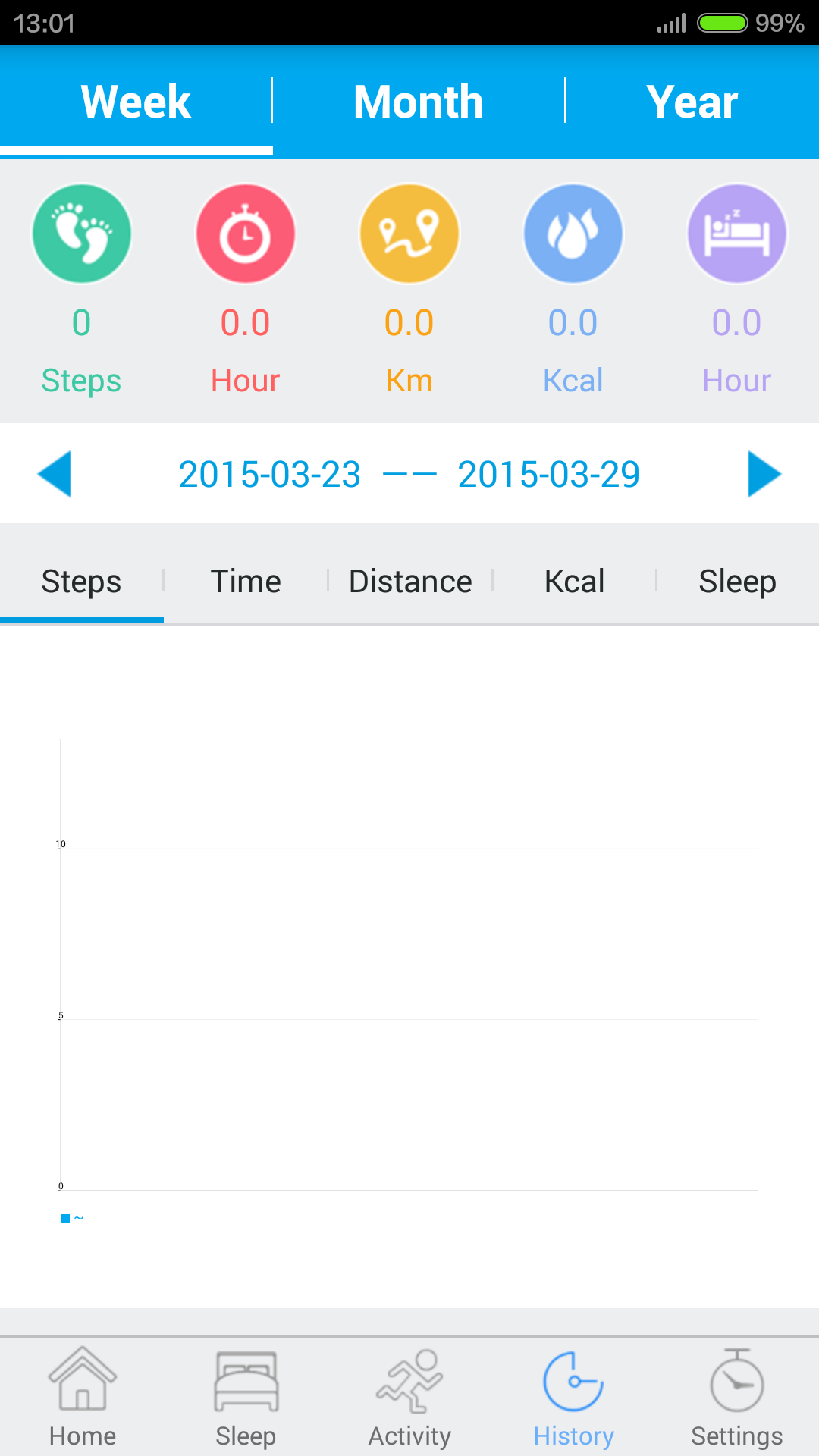
Task: Show the Sleep chart tab
Action: click(x=737, y=582)
